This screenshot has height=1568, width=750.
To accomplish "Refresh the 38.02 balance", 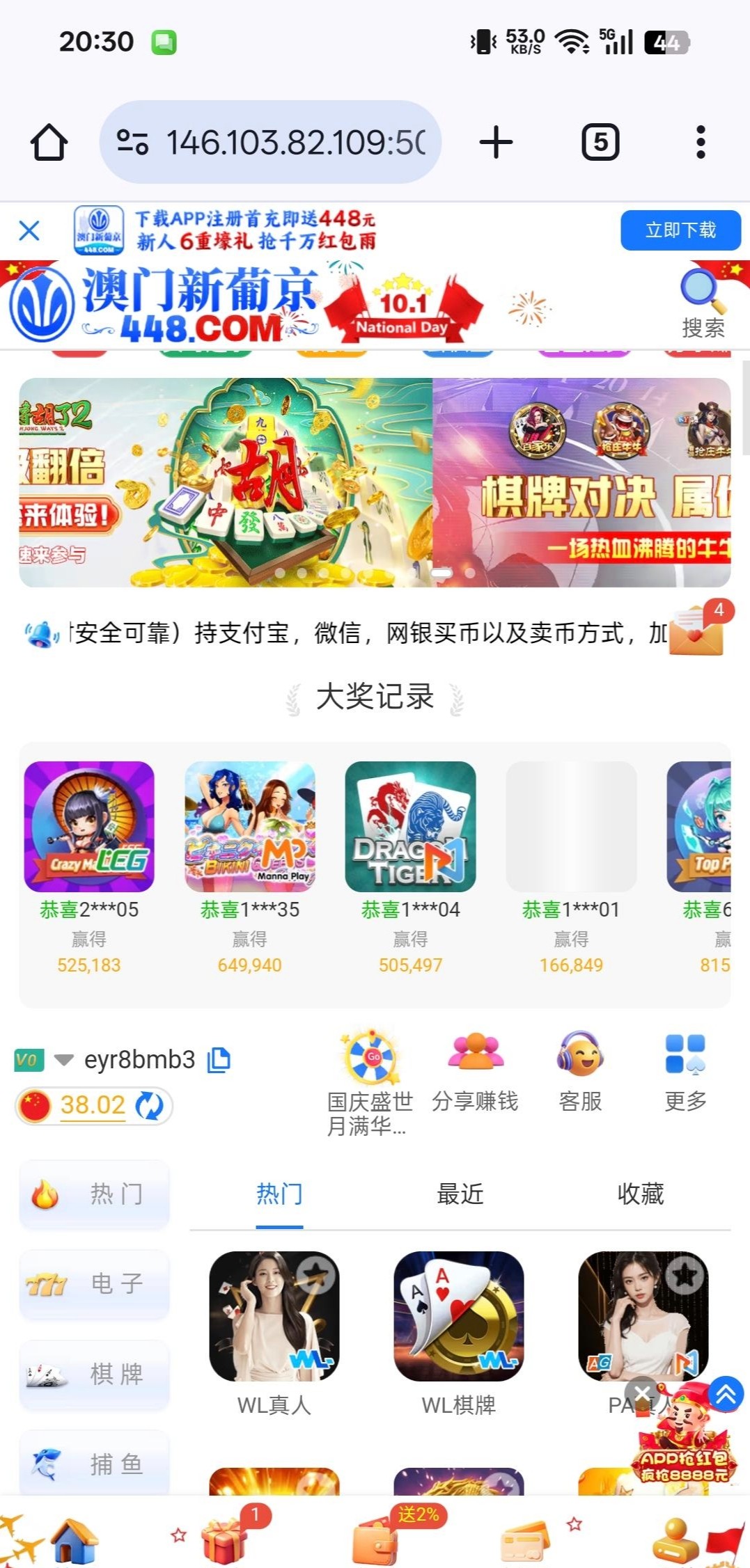I will pos(149,1105).
